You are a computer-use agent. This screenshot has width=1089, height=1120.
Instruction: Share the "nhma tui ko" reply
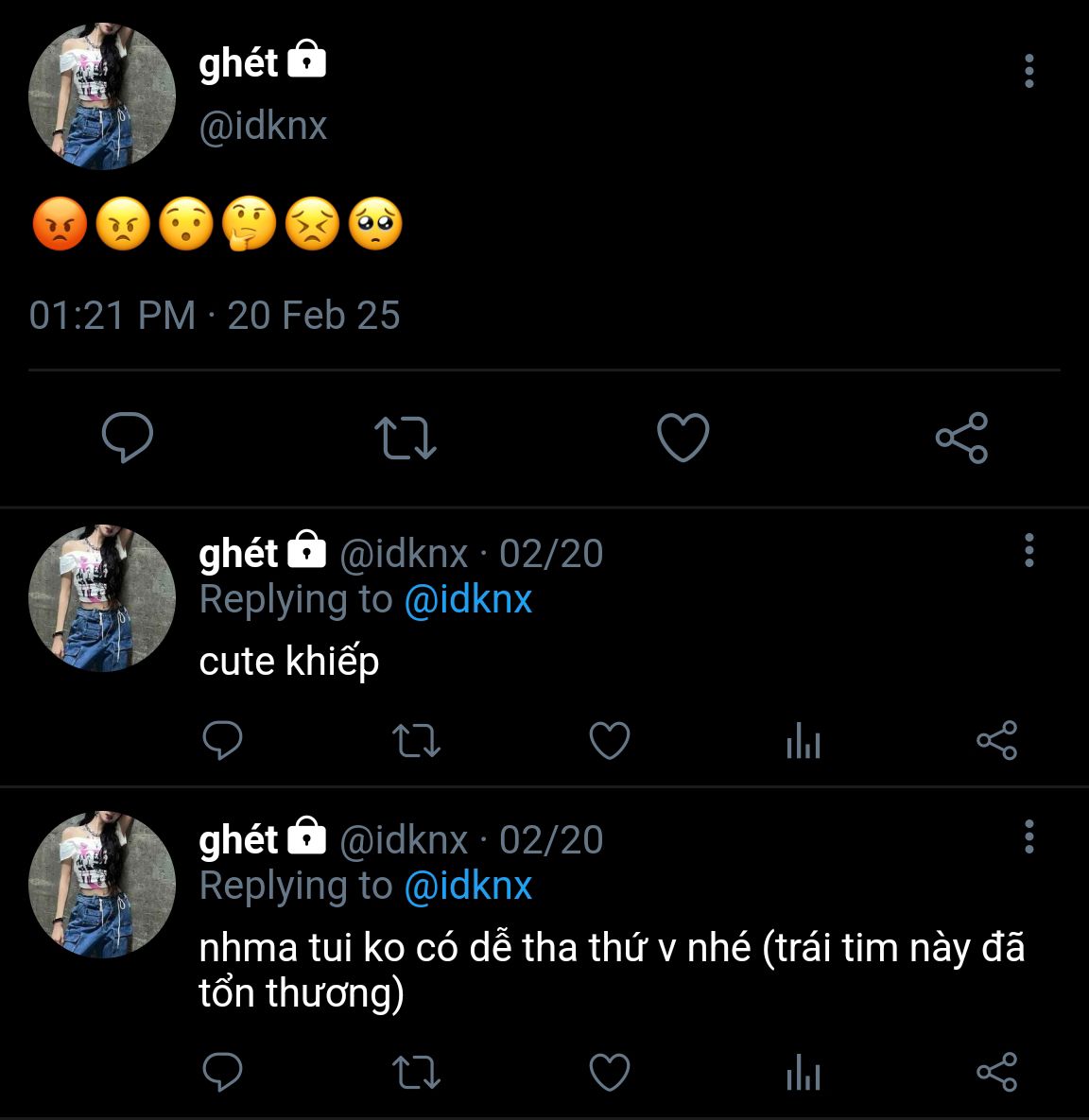coord(996,1072)
